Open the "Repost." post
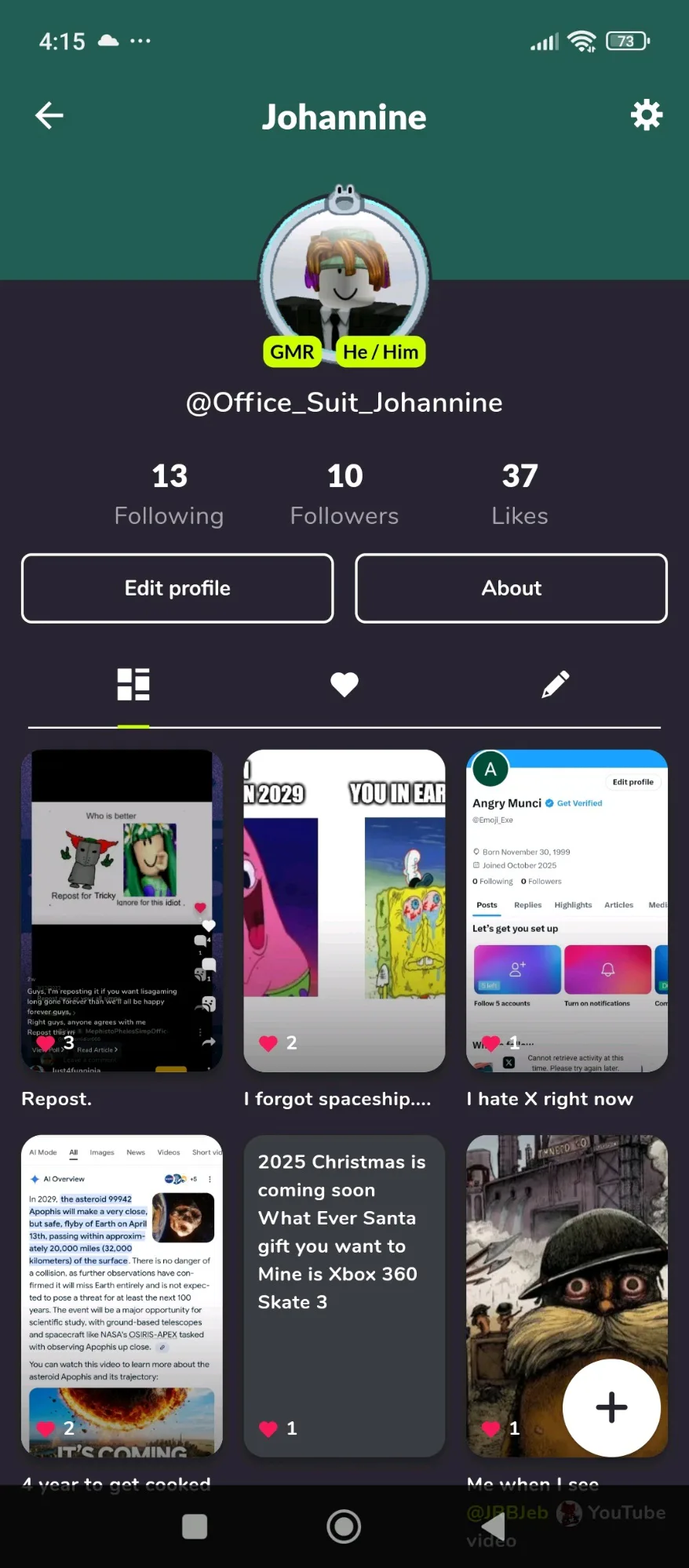This screenshot has height=1568, width=689. pyautogui.click(x=122, y=910)
